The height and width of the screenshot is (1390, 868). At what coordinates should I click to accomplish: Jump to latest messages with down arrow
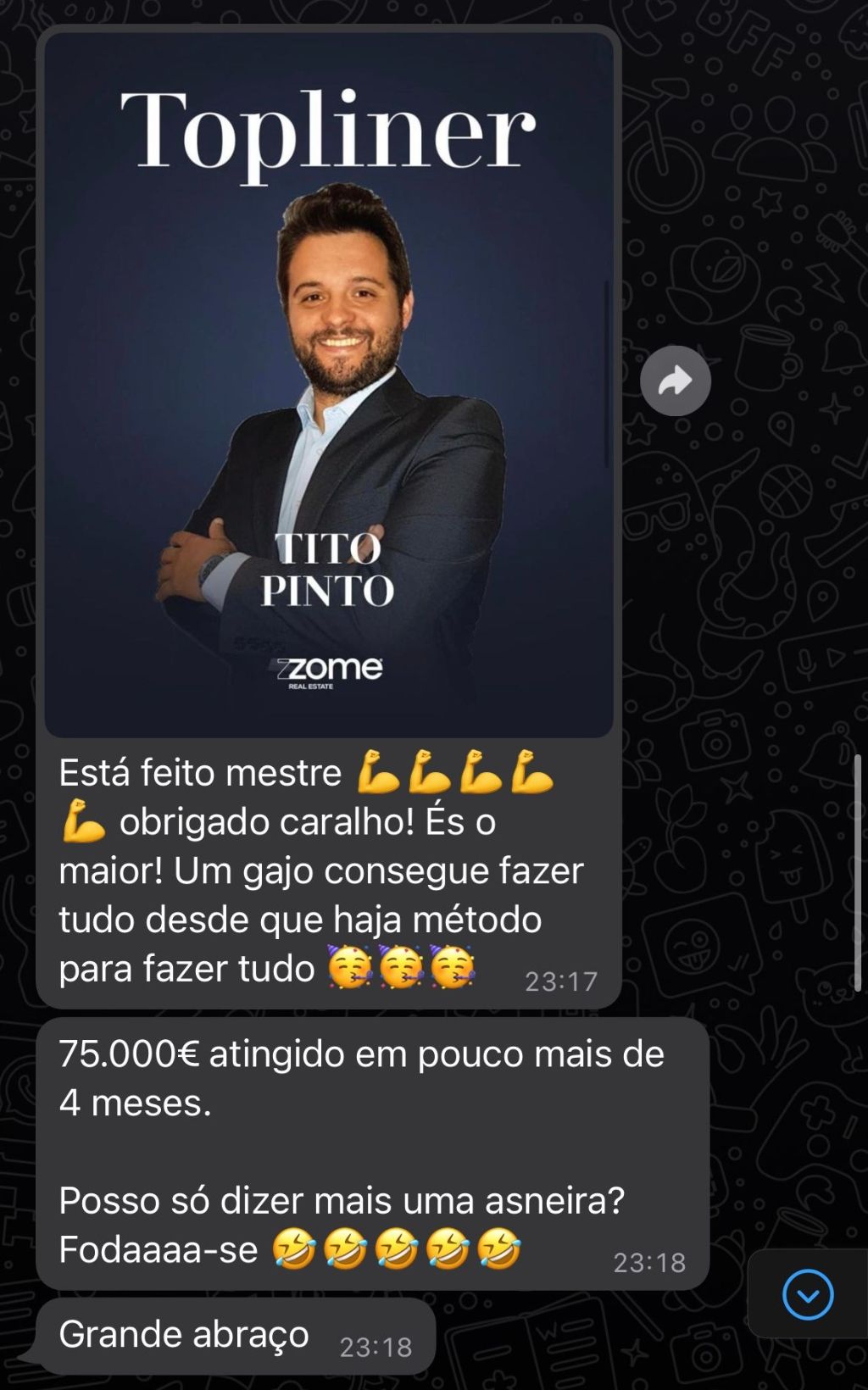807,1294
